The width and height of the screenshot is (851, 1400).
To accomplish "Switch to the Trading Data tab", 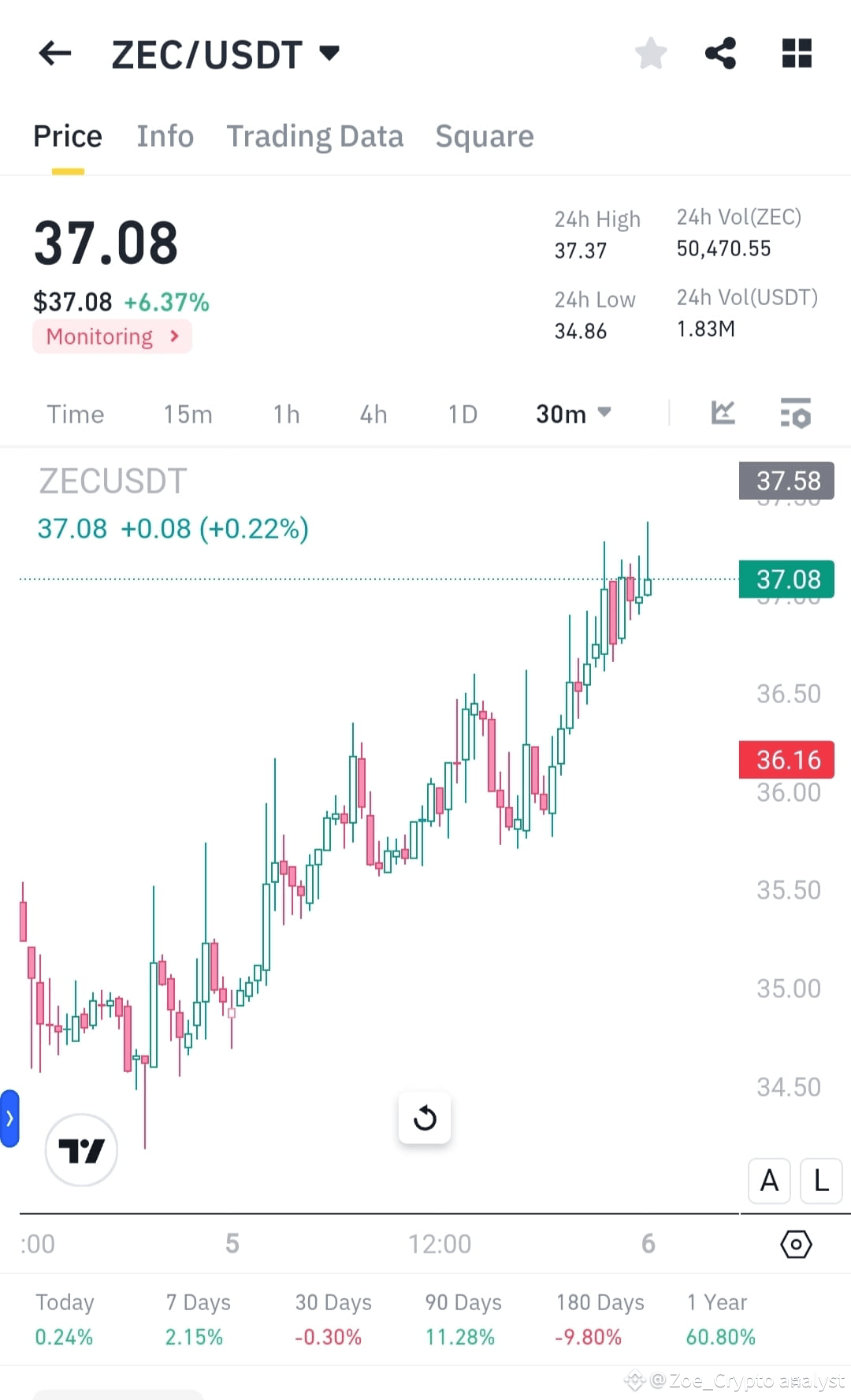I will coord(314,136).
